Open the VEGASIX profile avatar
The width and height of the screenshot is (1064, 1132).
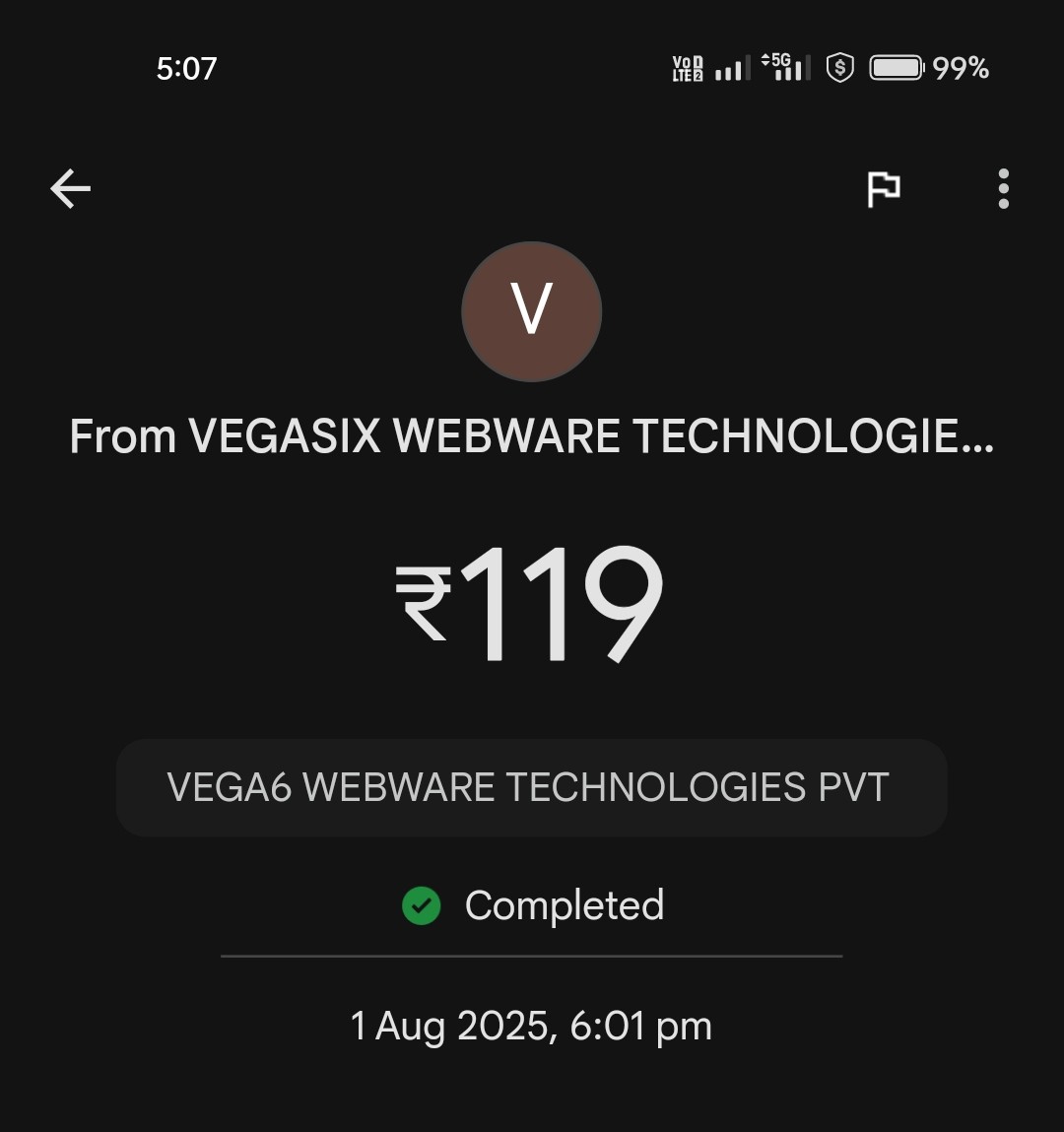(532, 311)
